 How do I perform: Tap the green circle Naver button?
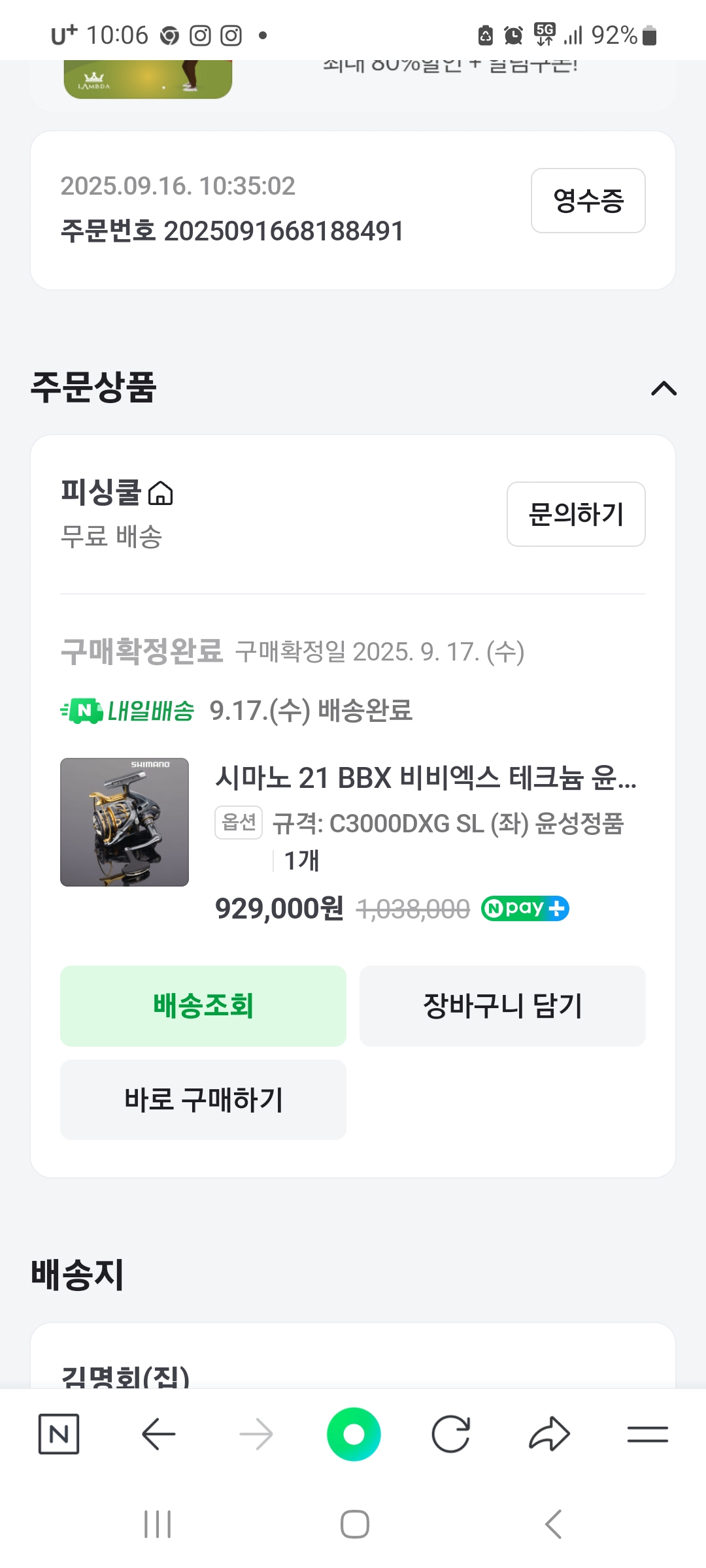click(x=354, y=1435)
